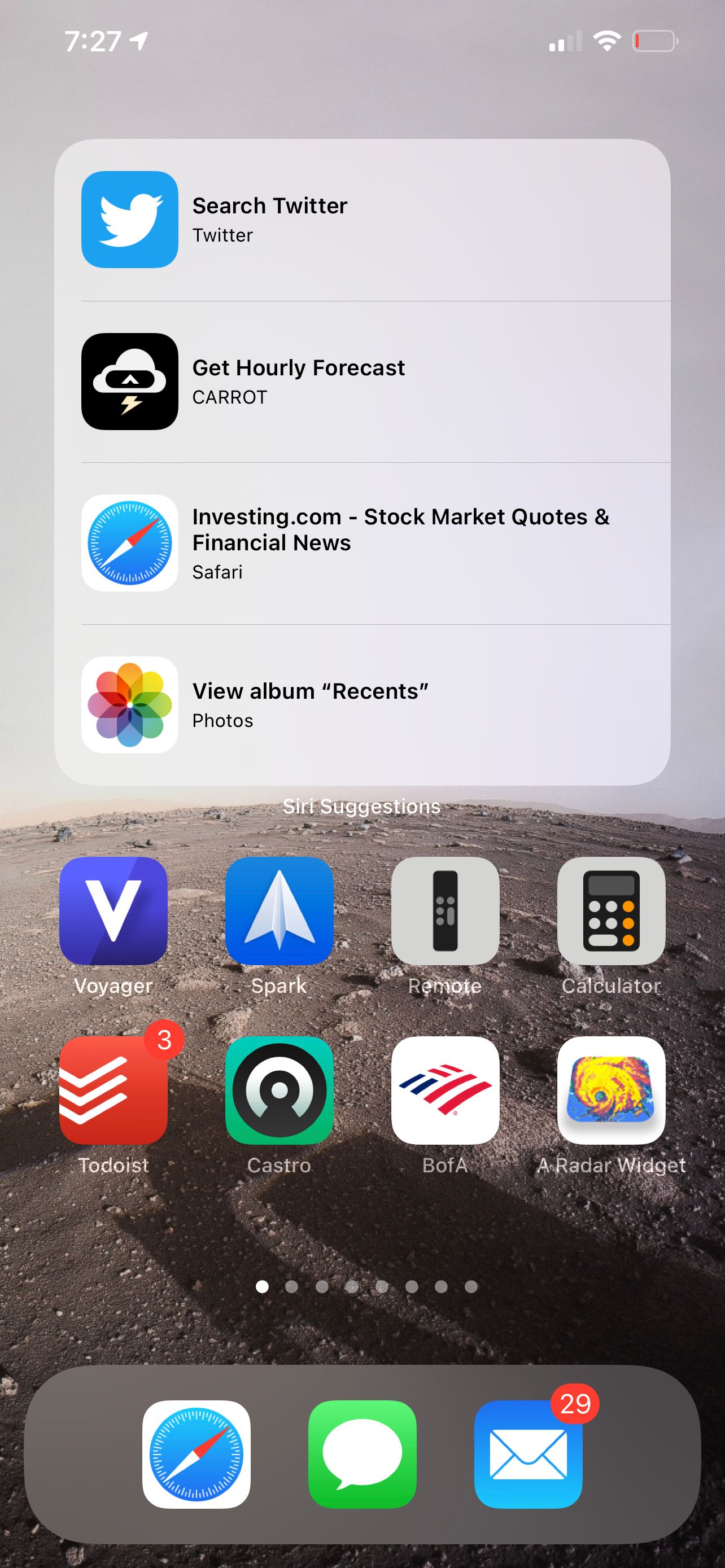Launch the Voyager app
Viewport: 725px width, 1568px height.
coord(113,910)
